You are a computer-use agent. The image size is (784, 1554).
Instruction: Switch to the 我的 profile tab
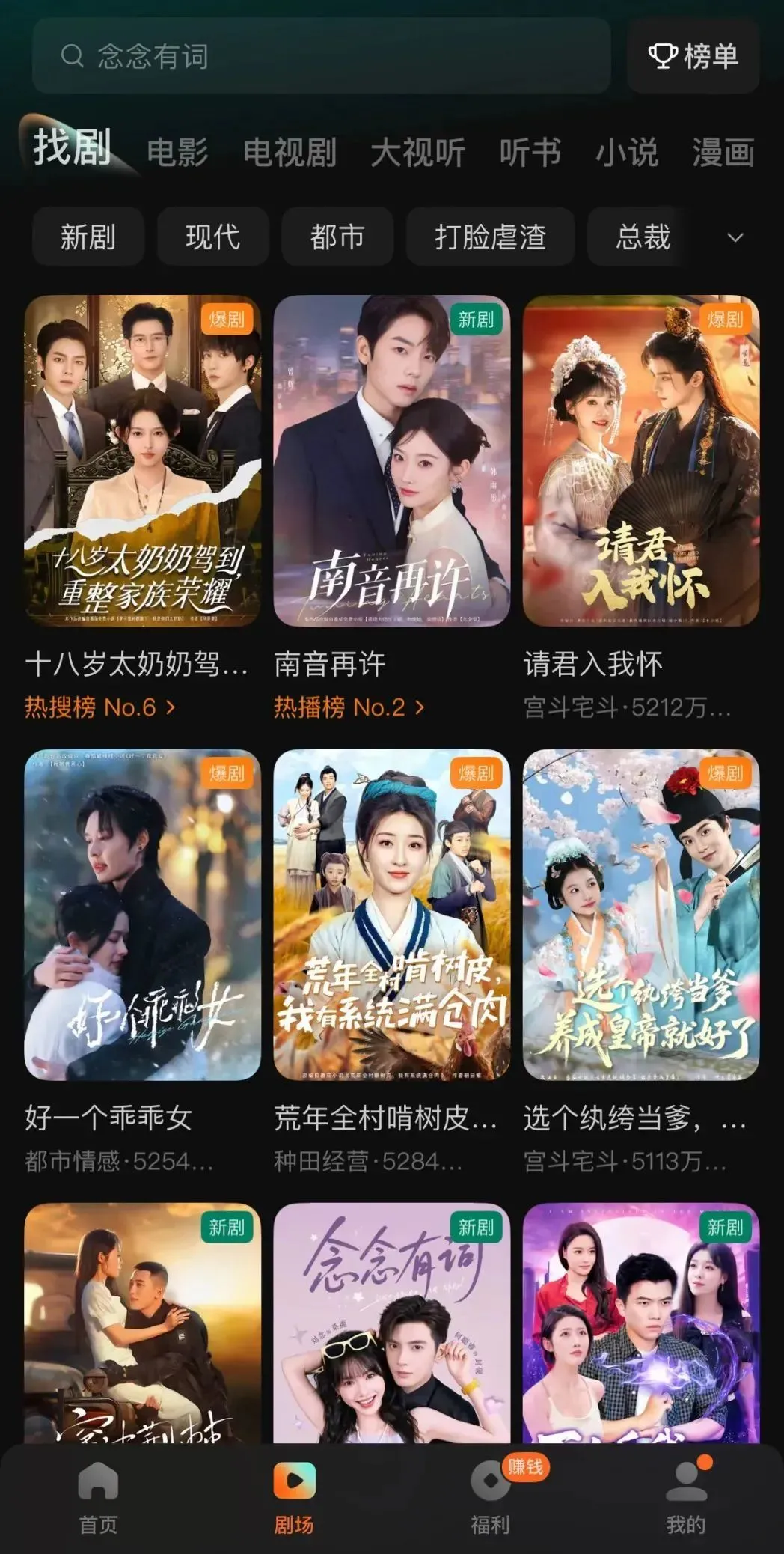(686, 1496)
